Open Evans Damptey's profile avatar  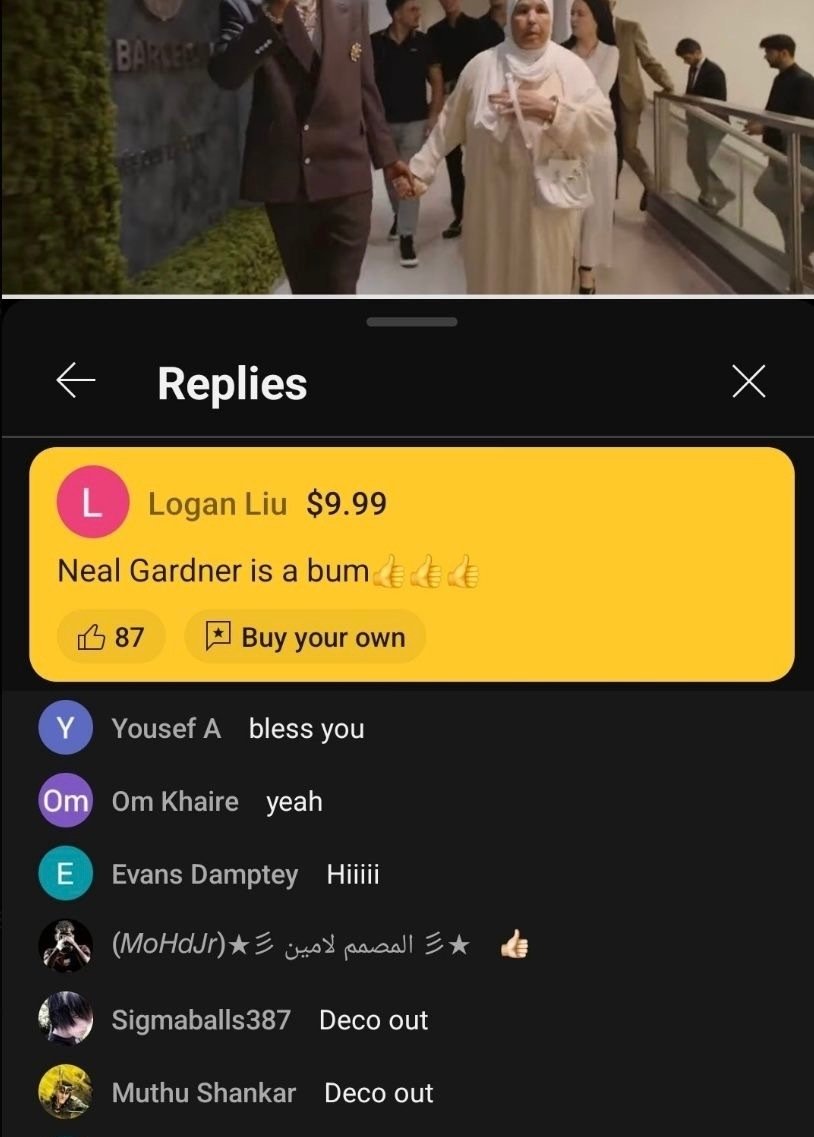click(65, 874)
